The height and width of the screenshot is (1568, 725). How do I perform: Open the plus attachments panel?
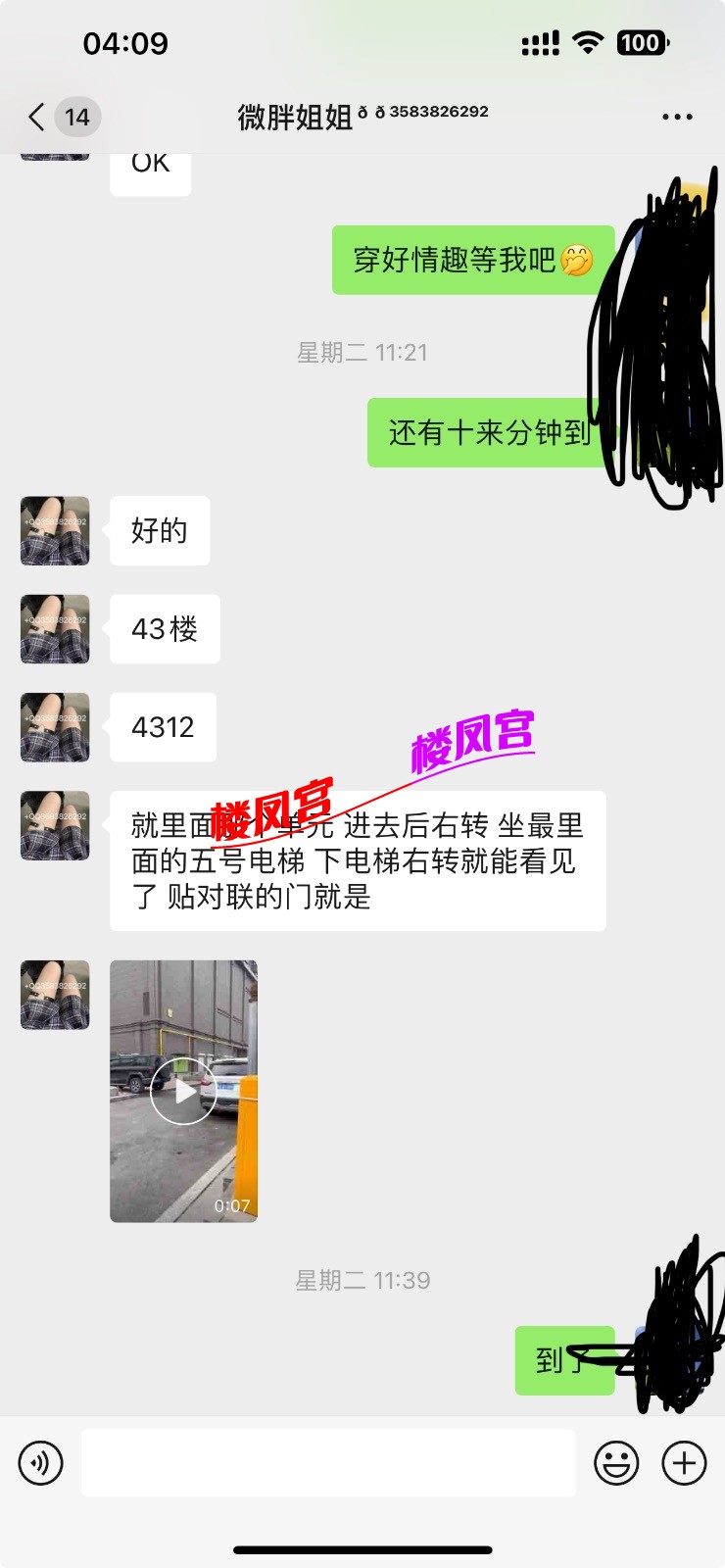(x=684, y=1463)
